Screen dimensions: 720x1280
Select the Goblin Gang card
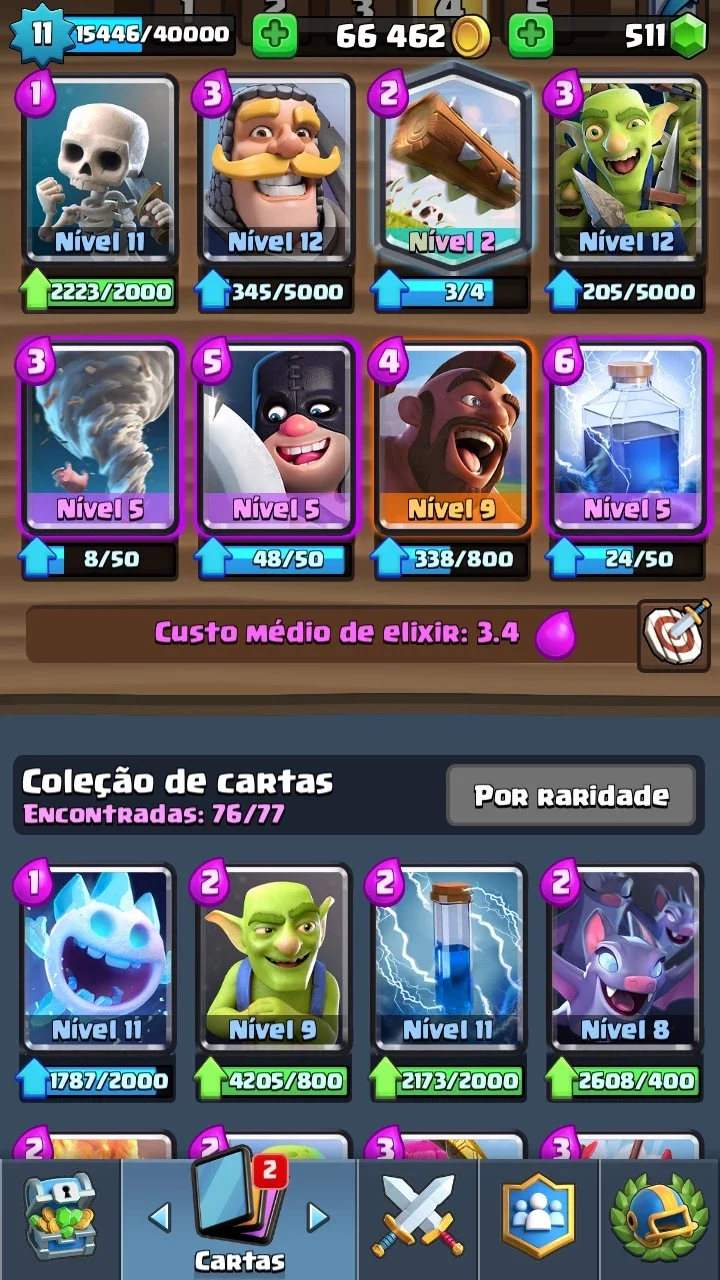(x=626, y=170)
